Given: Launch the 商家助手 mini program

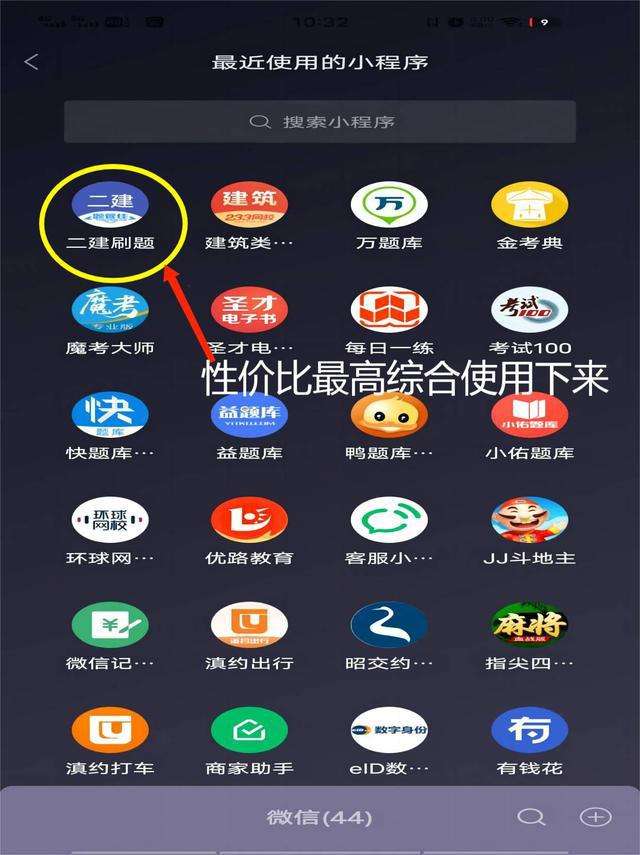Looking at the screenshot, I should click(x=249, y=730).
